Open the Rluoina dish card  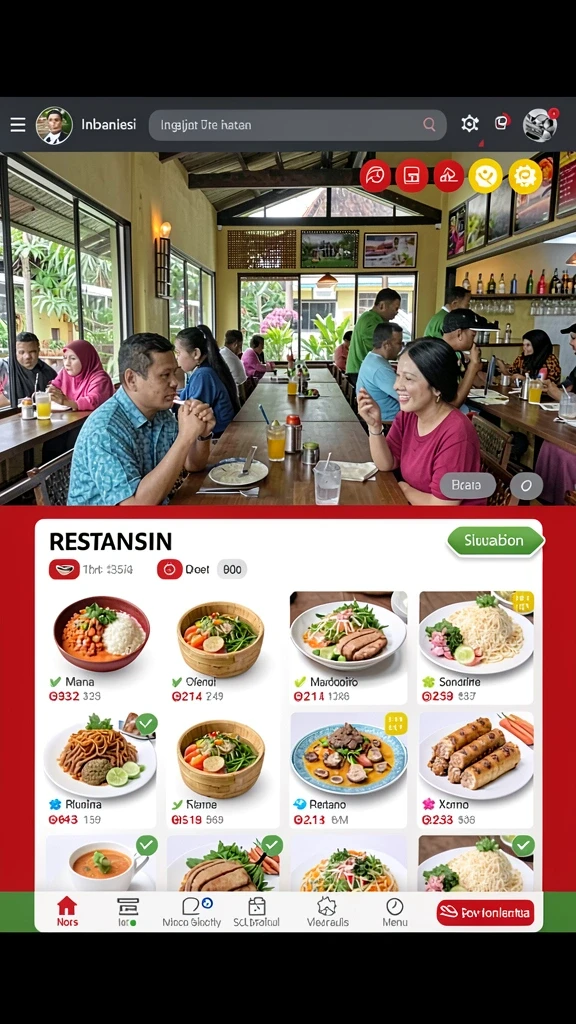[x=101, y=771]
